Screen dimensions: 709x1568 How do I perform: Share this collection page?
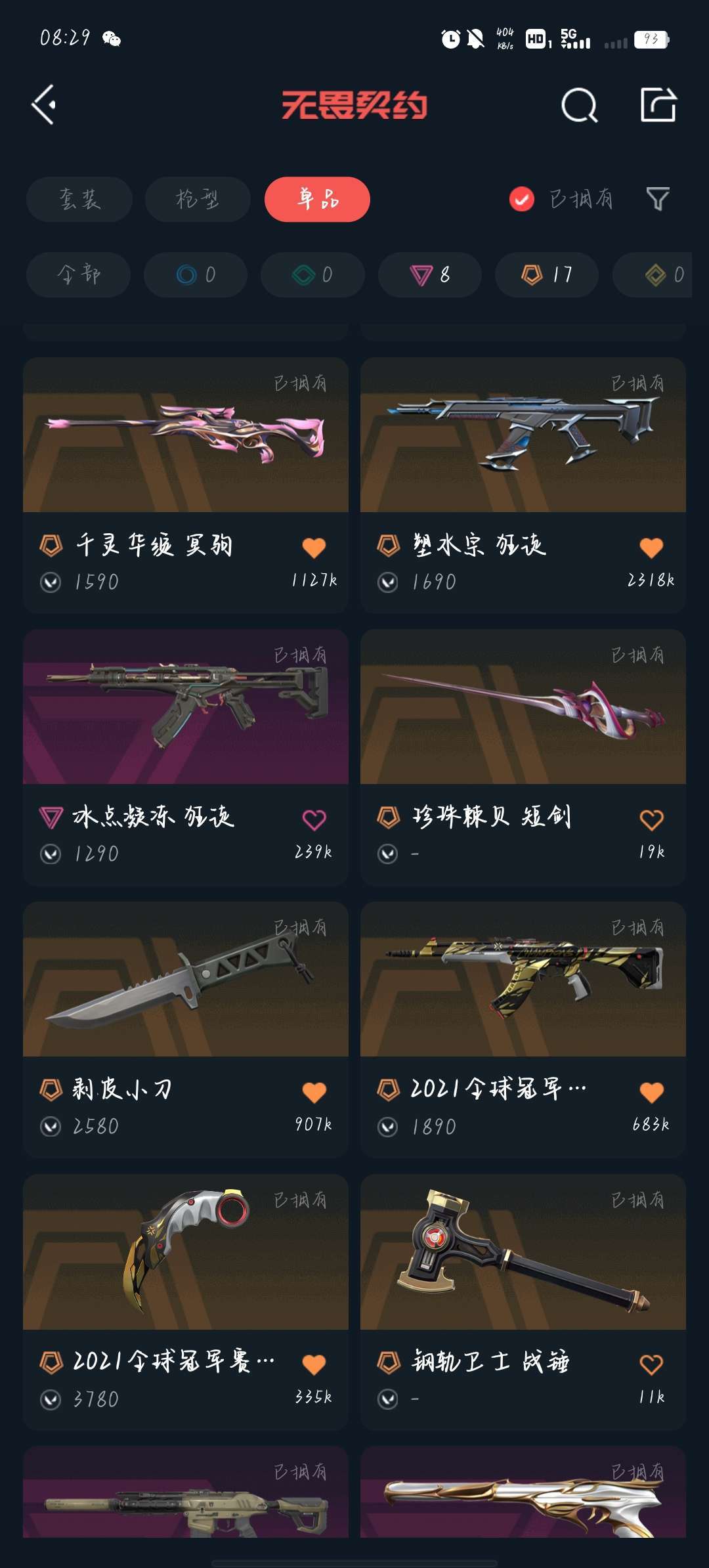tap(658, 105)
